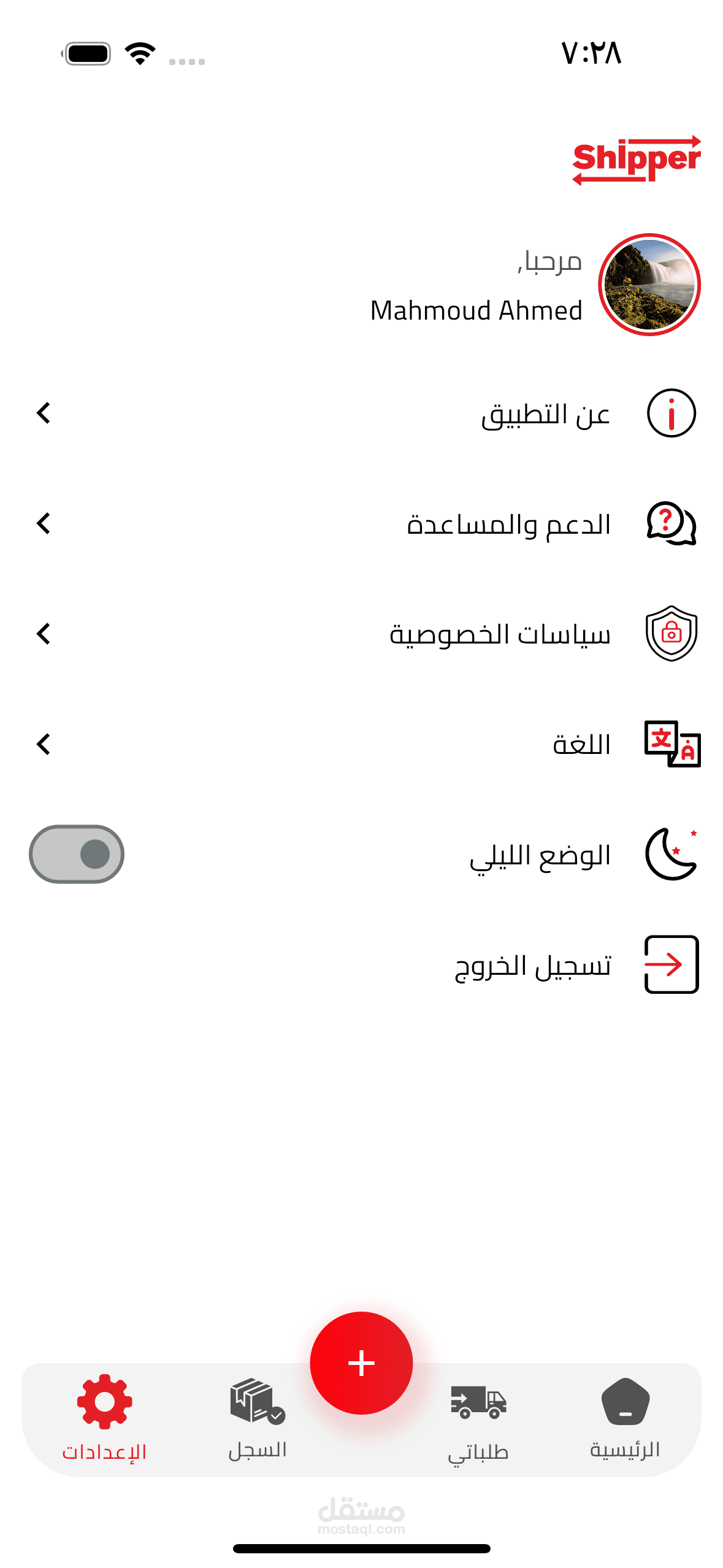
Task: Switch to the الرئيسية (Home) tab
Action: [x=625, y=1418]
